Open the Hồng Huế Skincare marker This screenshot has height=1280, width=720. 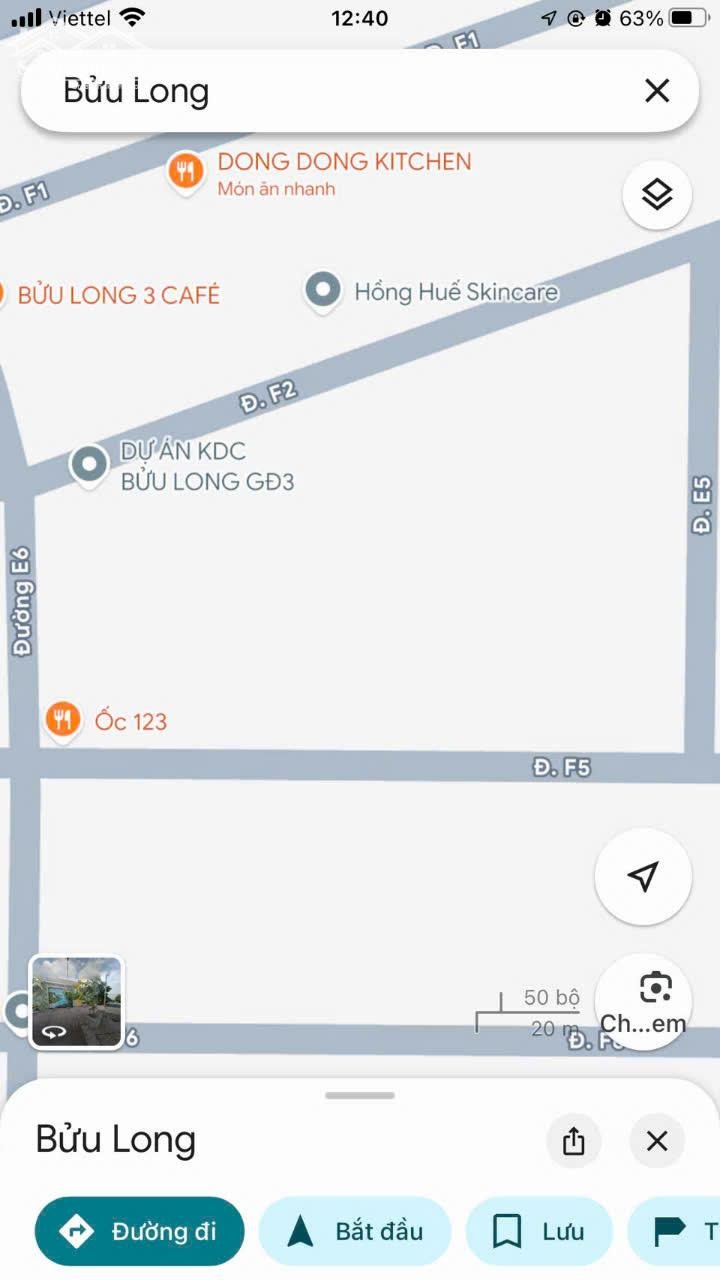pyautogui.click(x=323, y=291)
